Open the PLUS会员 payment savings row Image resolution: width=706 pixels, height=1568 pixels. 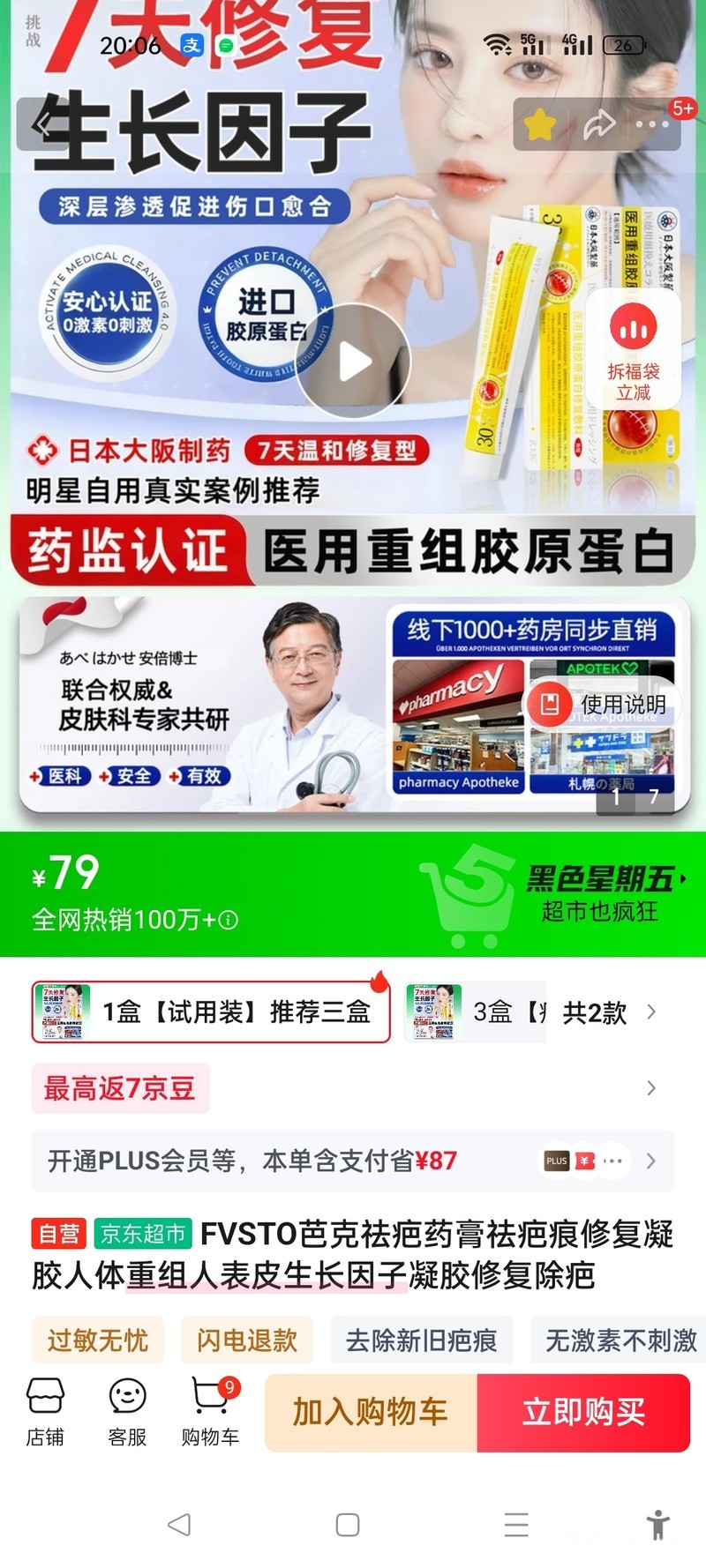[353, 1161]
